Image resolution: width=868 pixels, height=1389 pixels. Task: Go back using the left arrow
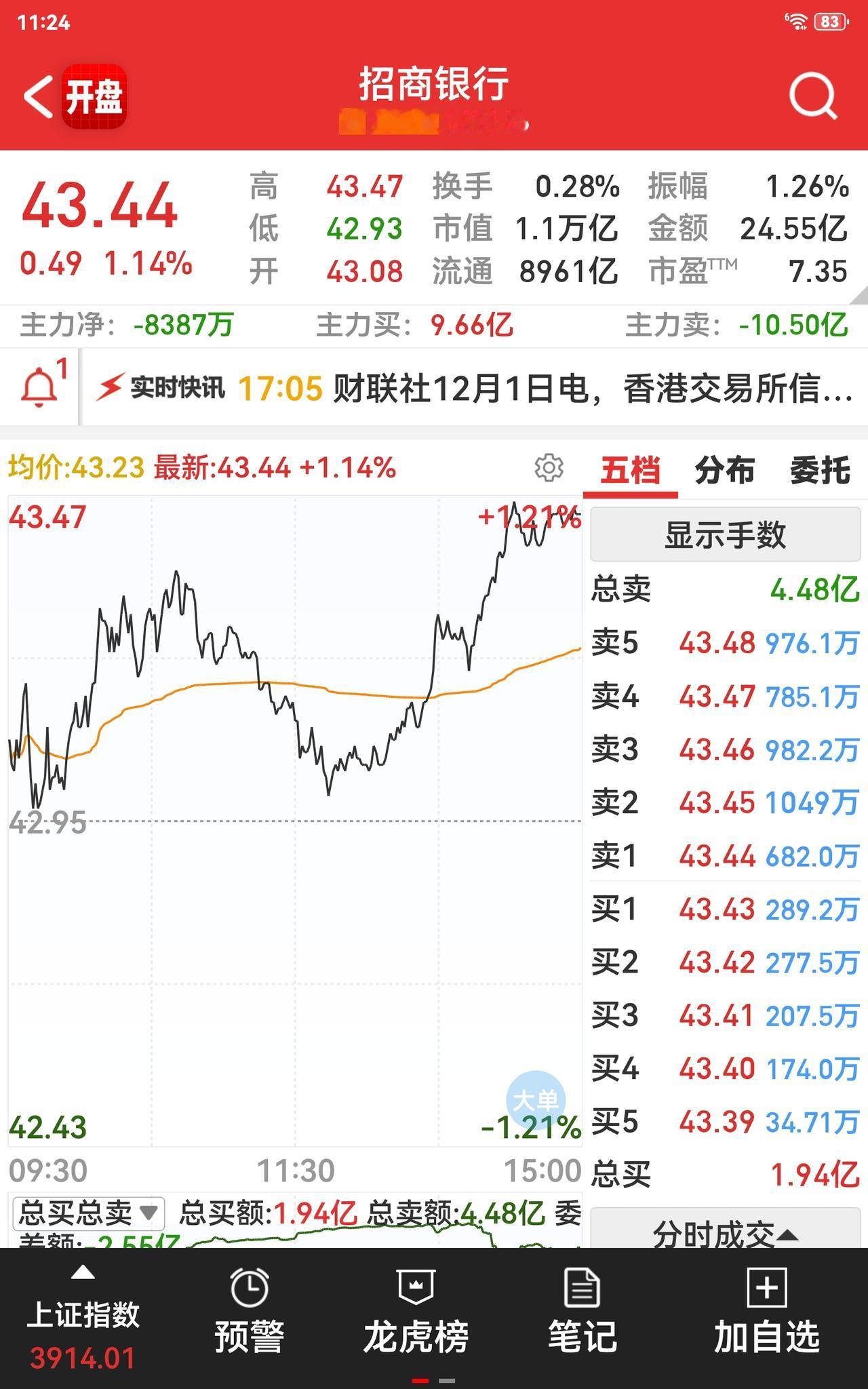pyautogui.click(x=37, y=95)
